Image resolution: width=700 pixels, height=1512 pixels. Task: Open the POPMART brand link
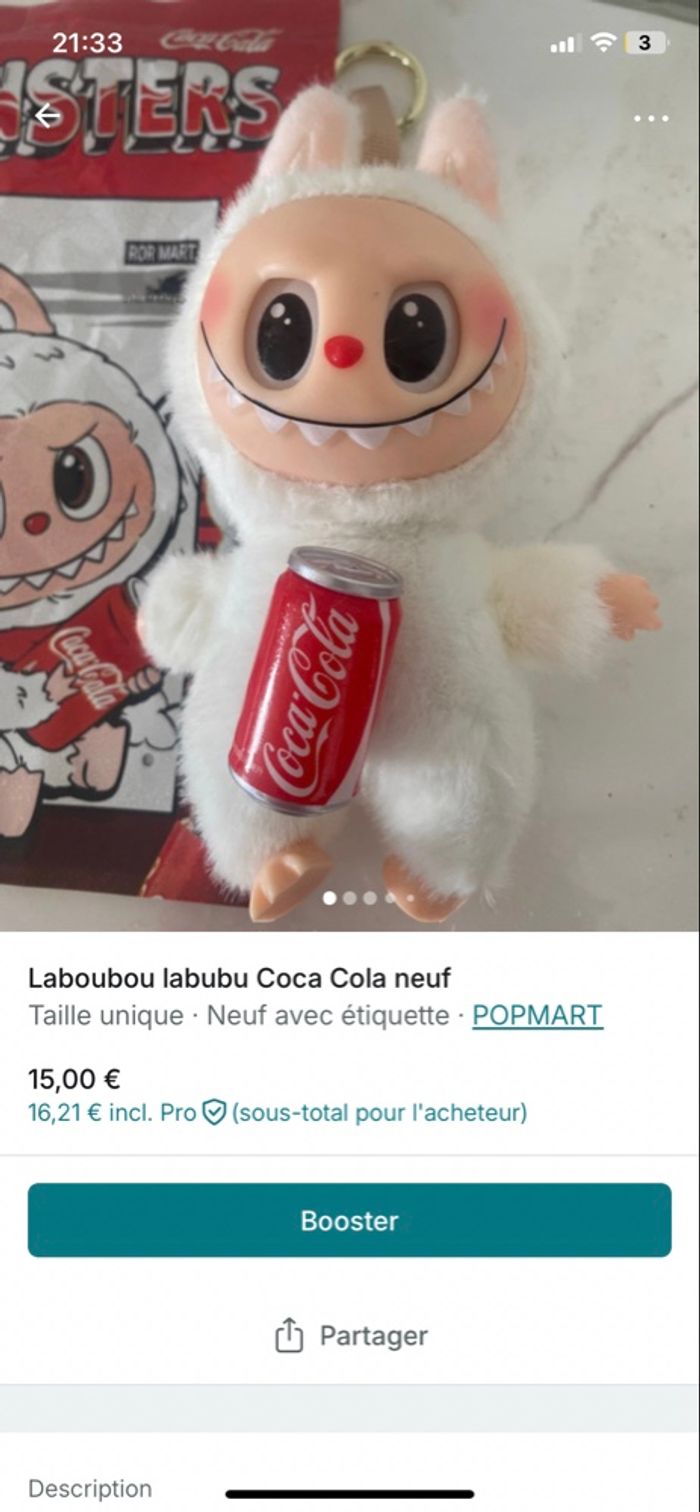point(537,1015)
